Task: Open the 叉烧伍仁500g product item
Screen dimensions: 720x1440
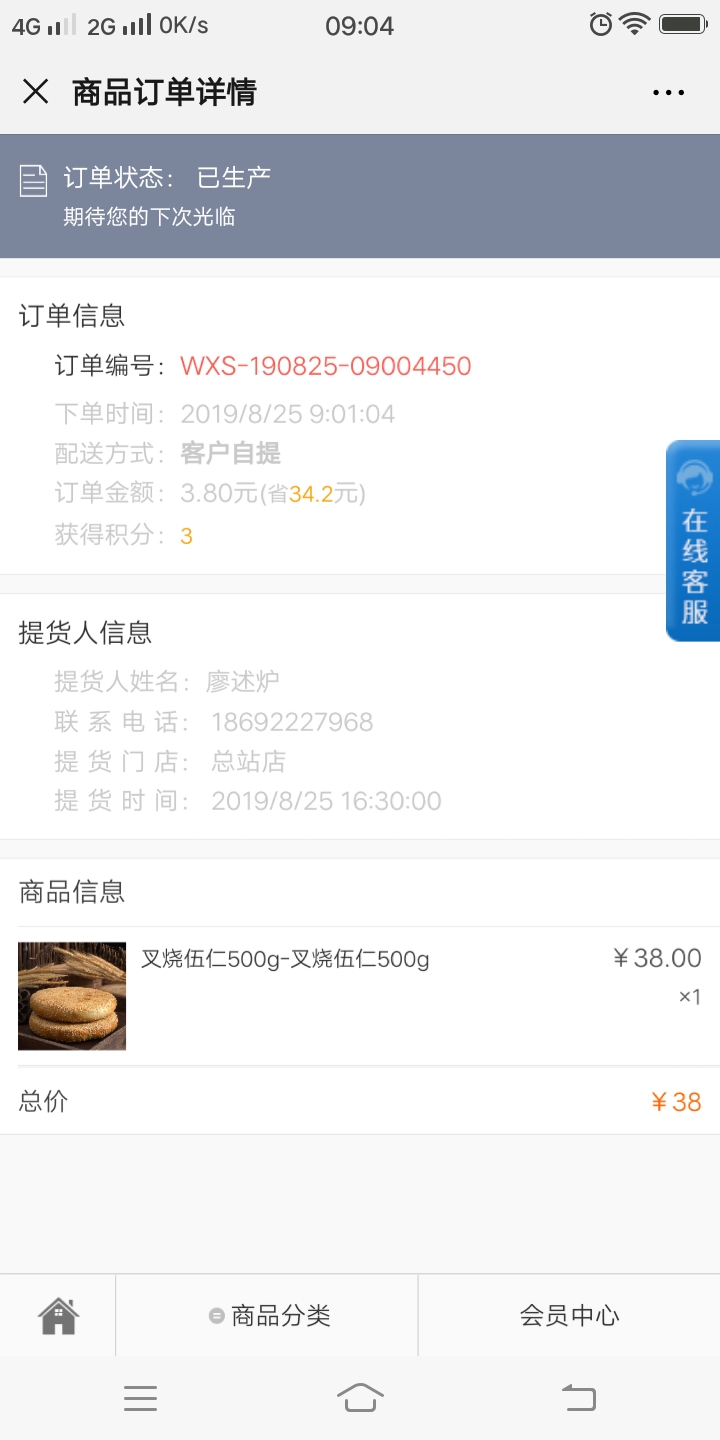Action: point(360,996)
